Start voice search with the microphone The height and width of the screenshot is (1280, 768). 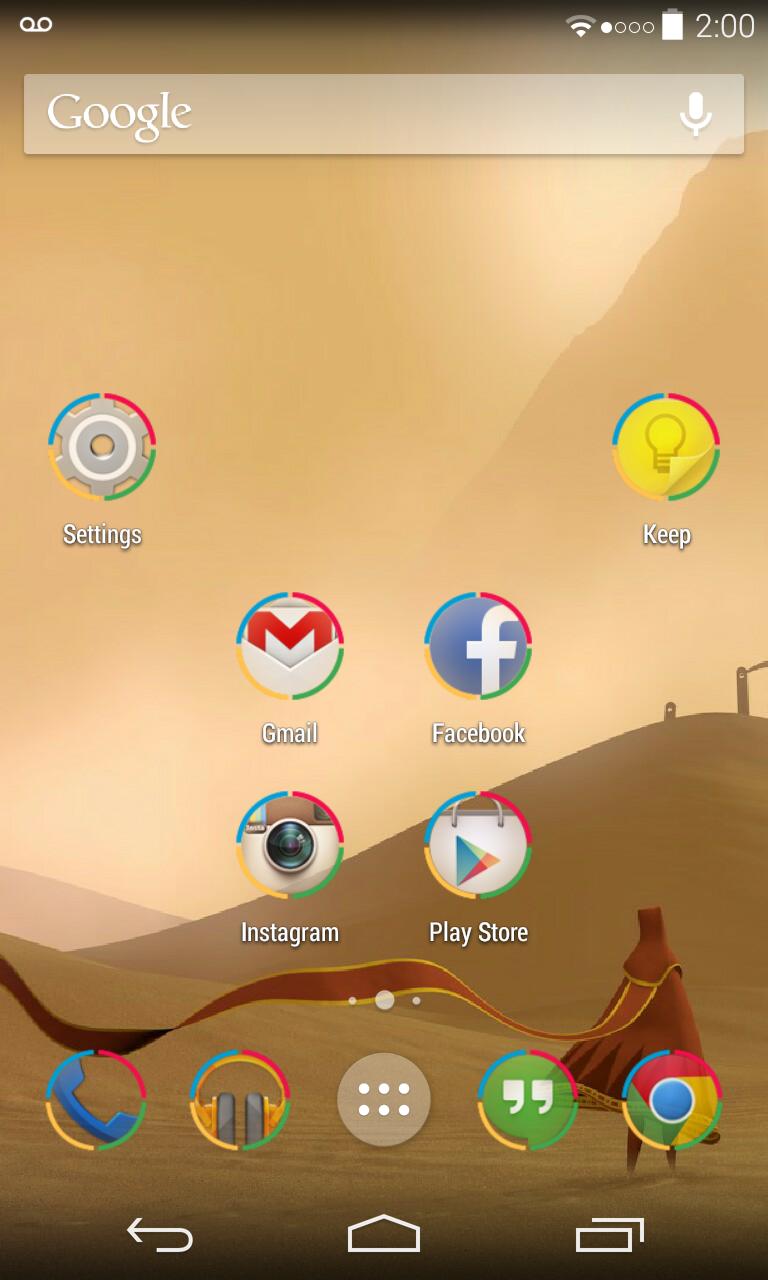coord(695,114)
